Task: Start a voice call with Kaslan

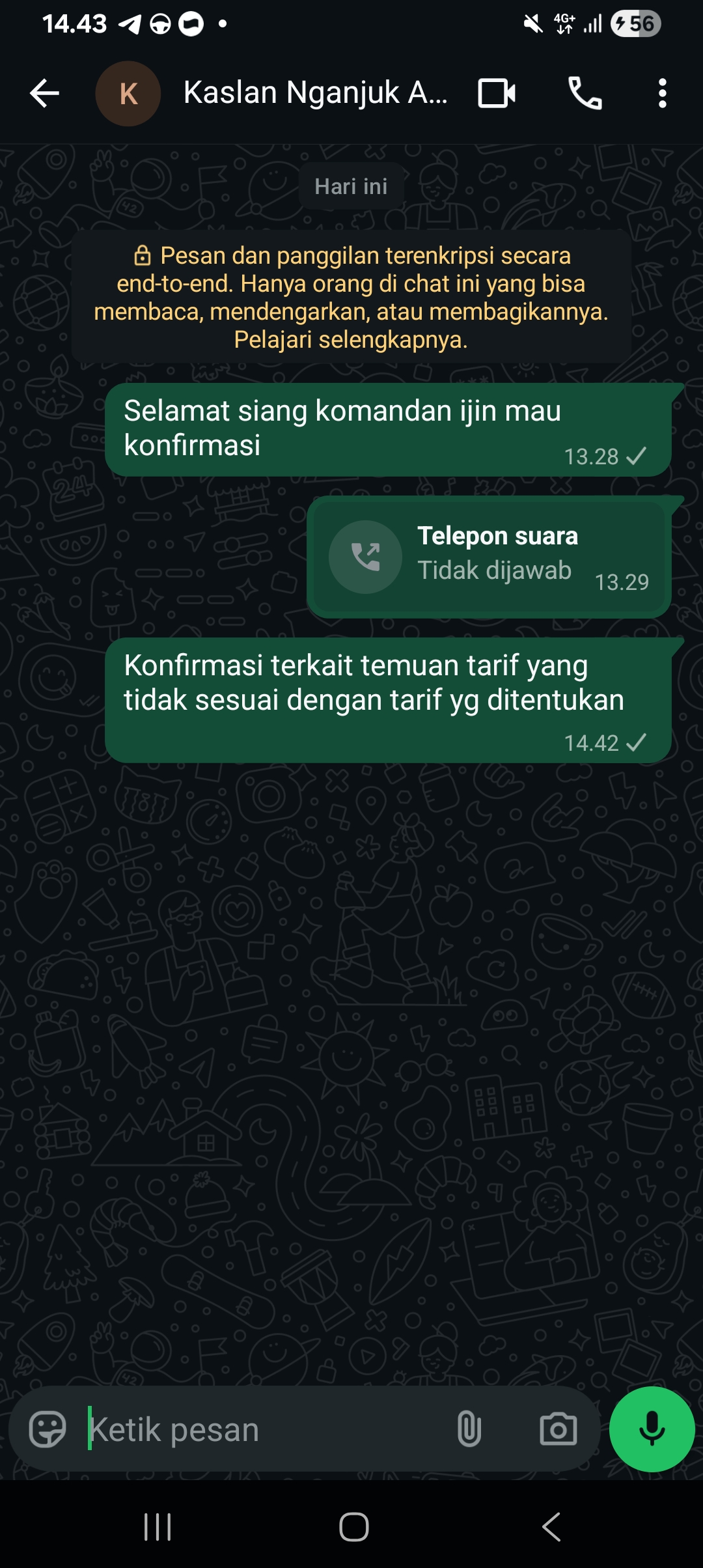Action: pos(585,93)
